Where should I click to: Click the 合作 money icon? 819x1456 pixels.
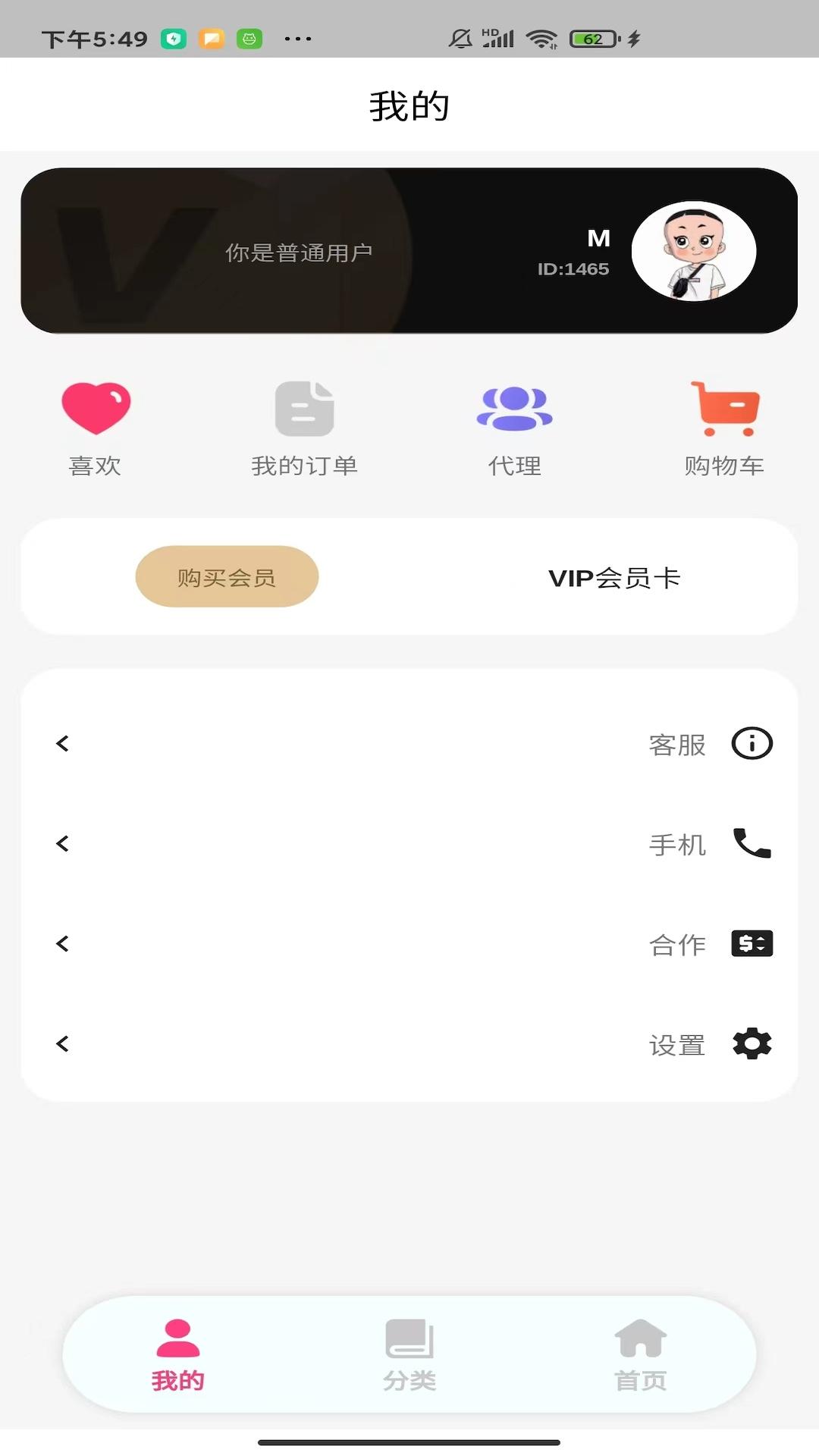coord(751,943)
